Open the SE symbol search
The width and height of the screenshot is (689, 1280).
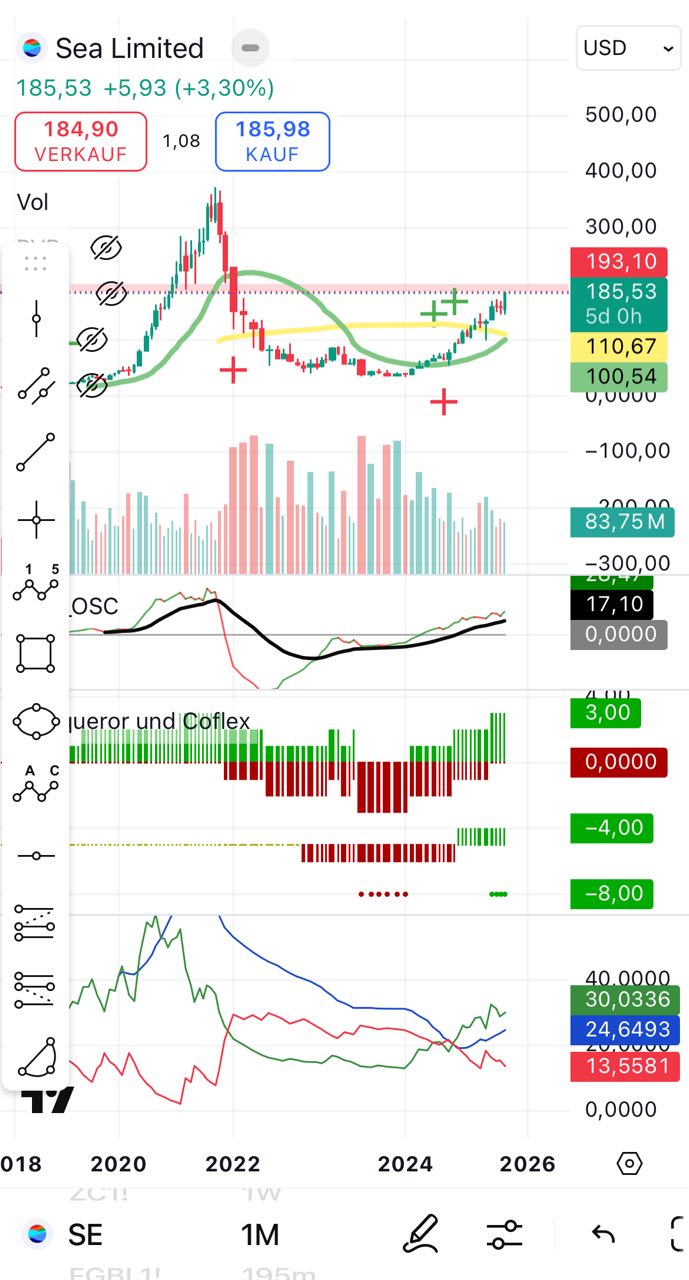pos(66,1235)
